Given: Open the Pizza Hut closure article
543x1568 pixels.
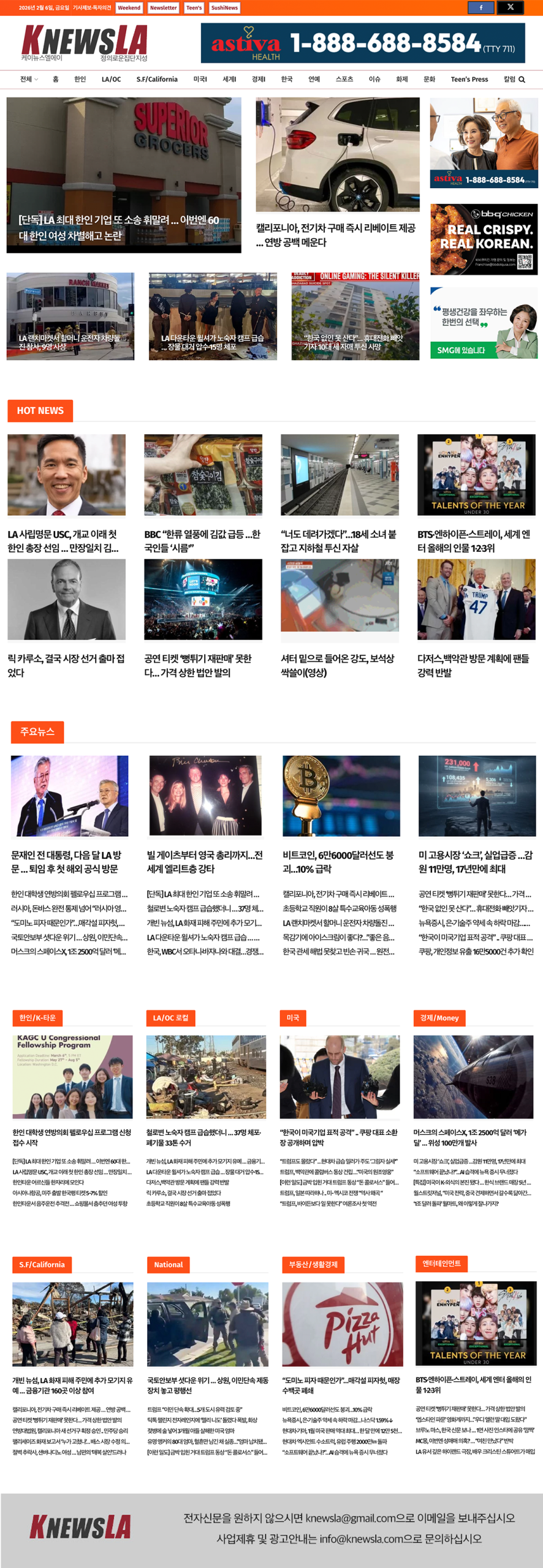Looking at the screenshot, I should [x=341, y=1385].
